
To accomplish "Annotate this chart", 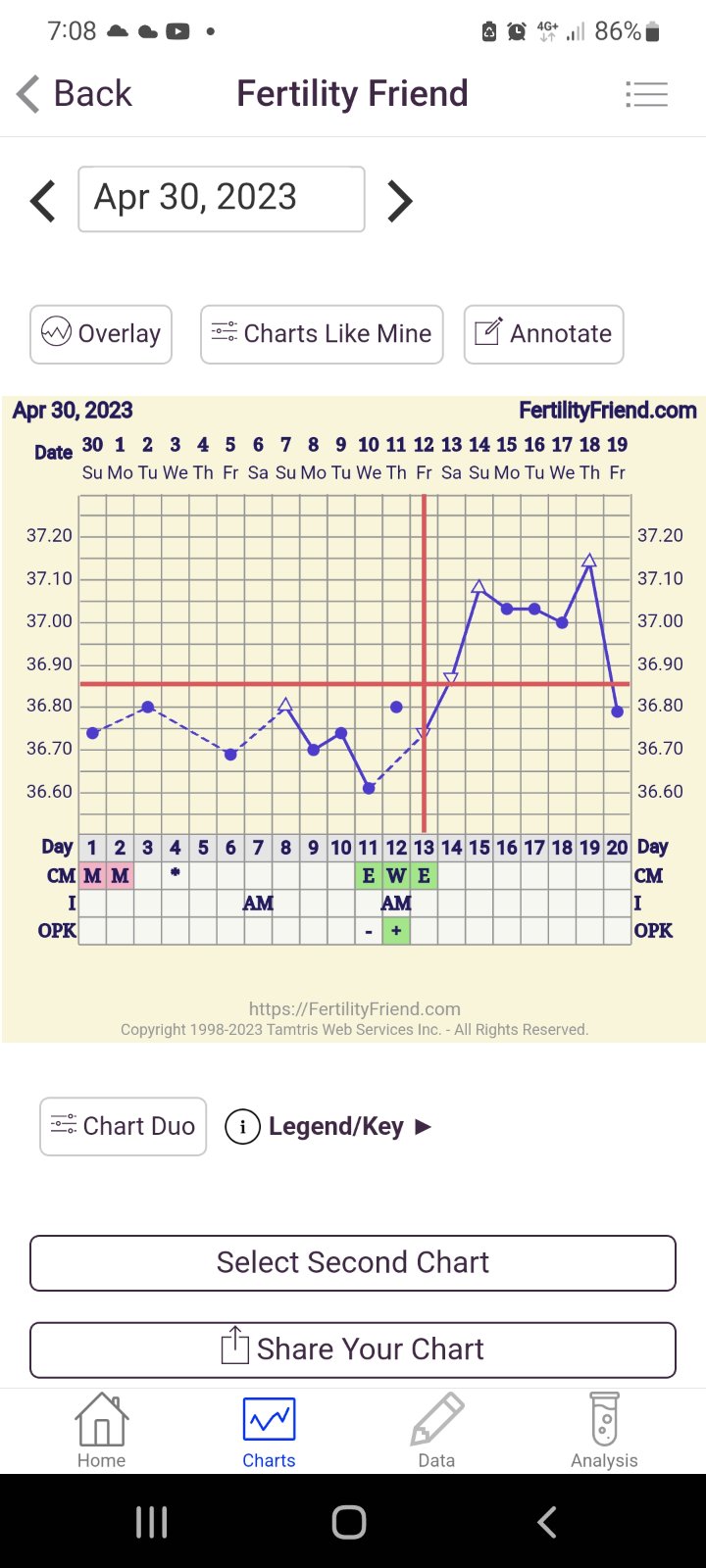I will coord(543,334).
